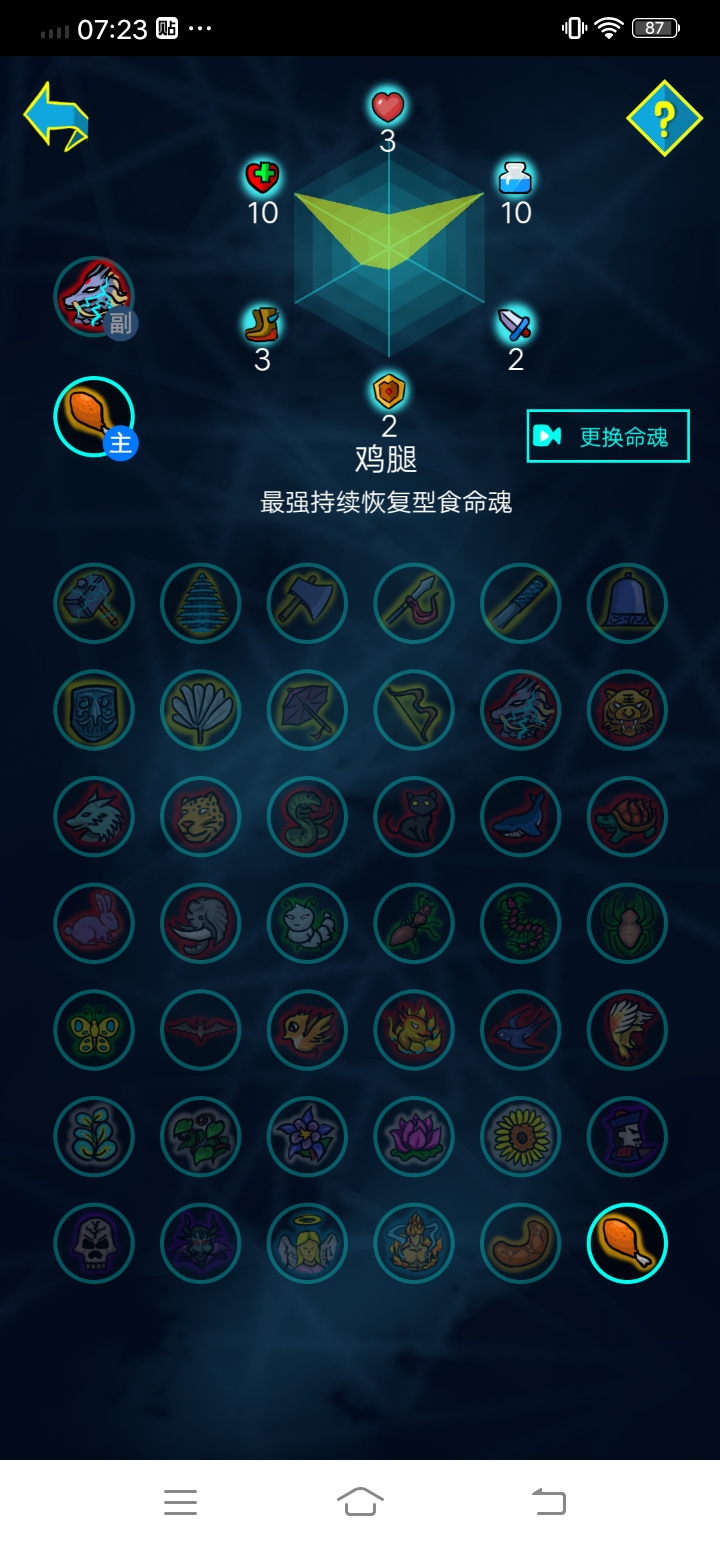The width and height of the screenshot is (720, 1544).
Task: Select the tiger soul icon
Action: 627,710
